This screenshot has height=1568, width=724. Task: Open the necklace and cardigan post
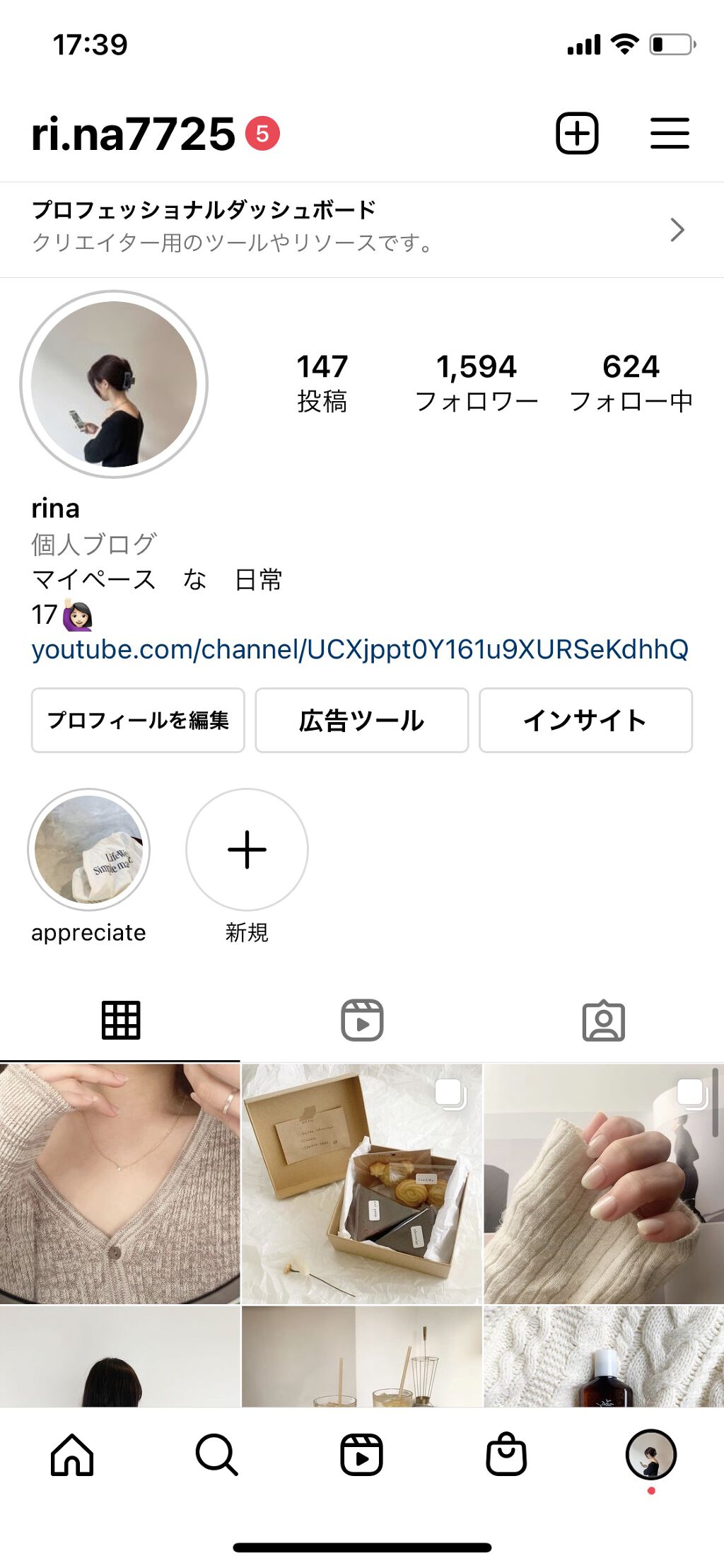pos(119,1183)
